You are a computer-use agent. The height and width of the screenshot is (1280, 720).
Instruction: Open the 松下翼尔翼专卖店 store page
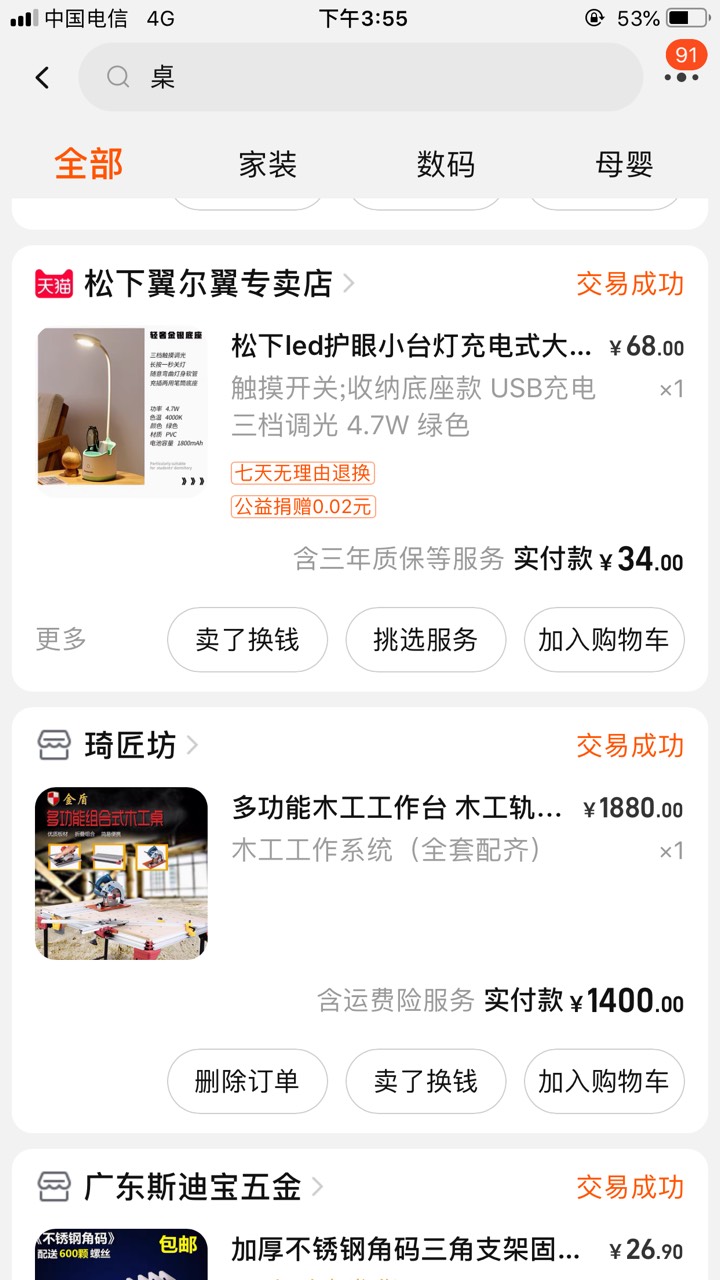point(208,284)
